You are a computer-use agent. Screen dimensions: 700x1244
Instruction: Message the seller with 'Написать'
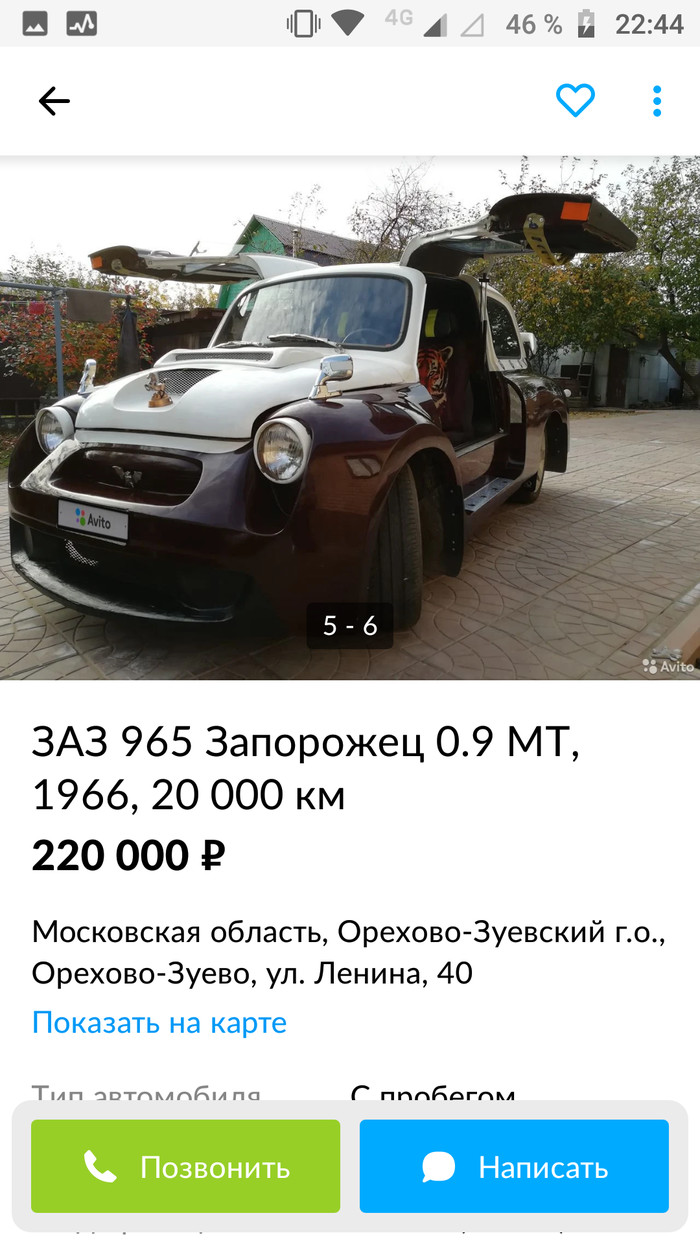[x=514, y=1166]
